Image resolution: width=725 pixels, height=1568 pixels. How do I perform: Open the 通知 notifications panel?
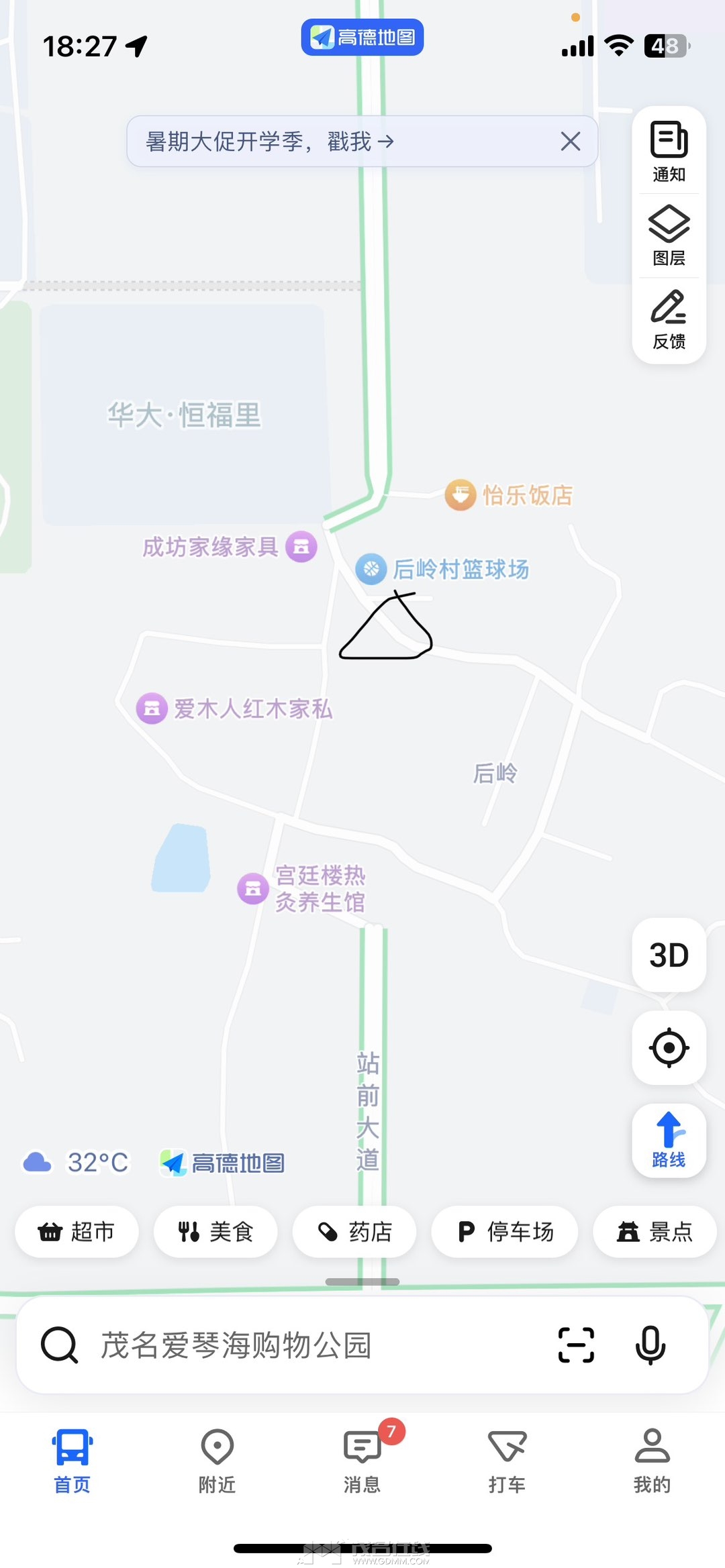(669, 152)
